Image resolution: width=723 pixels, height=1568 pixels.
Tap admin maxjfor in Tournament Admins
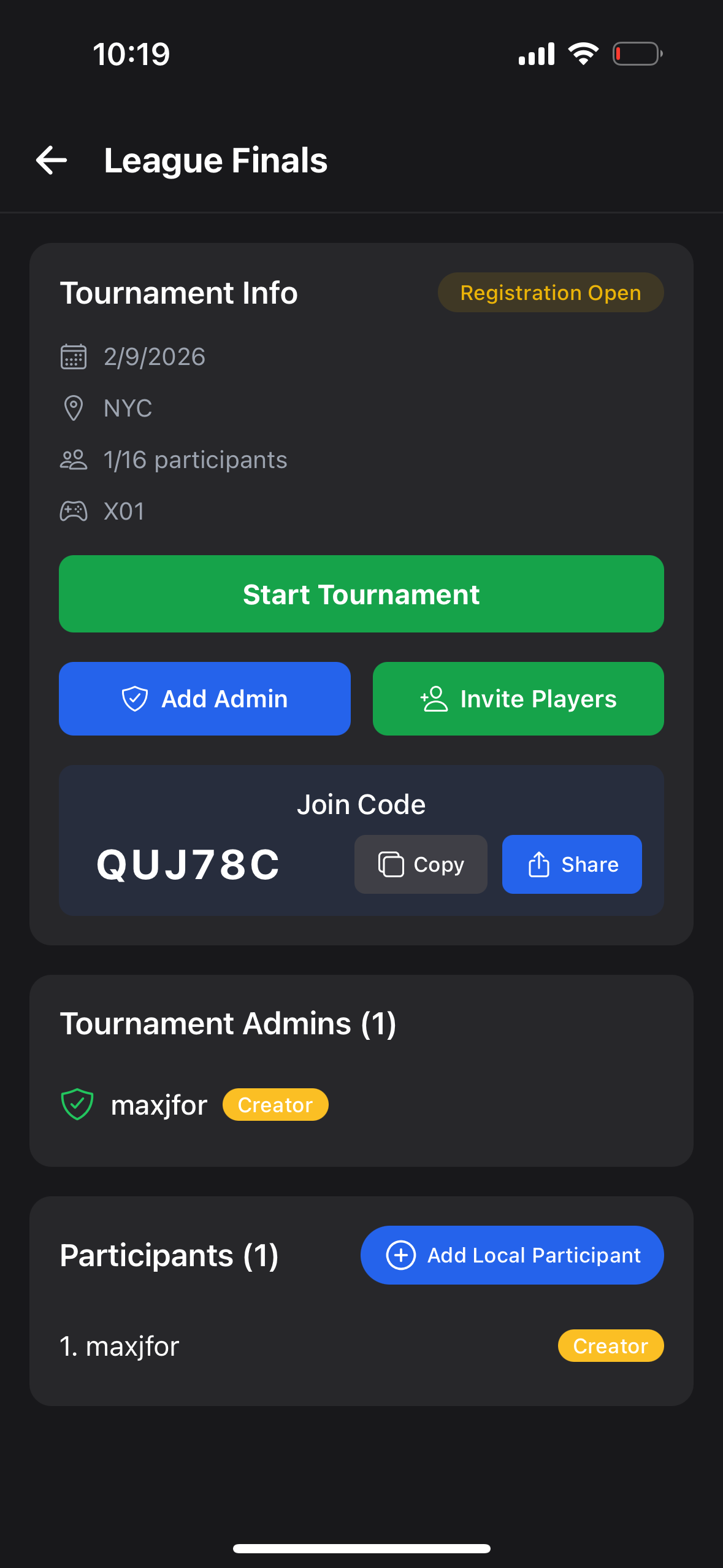[x=158, y=1104]
